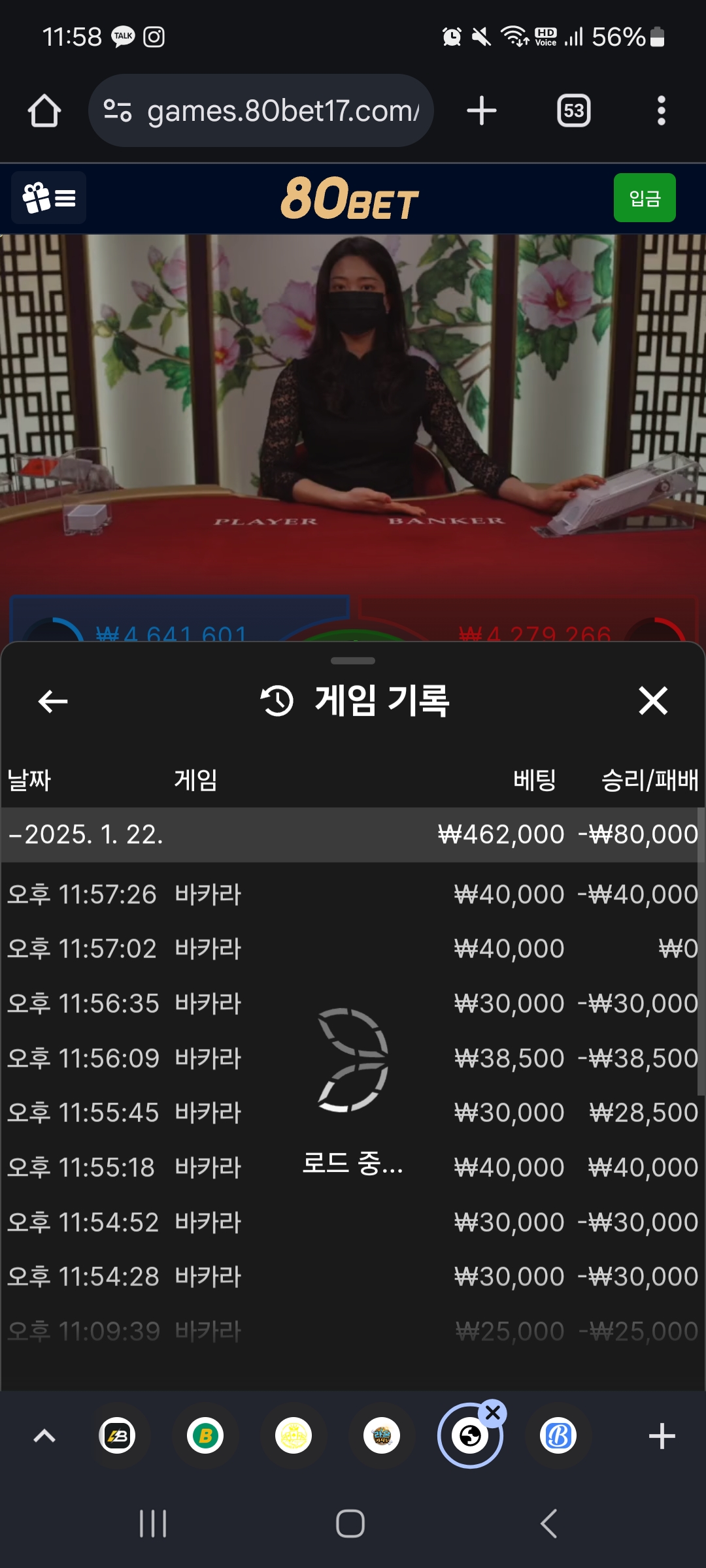The image size is (706, 1568).
Task: Add a tab with bottom bar plus
Action: [x=662, y=1436]
